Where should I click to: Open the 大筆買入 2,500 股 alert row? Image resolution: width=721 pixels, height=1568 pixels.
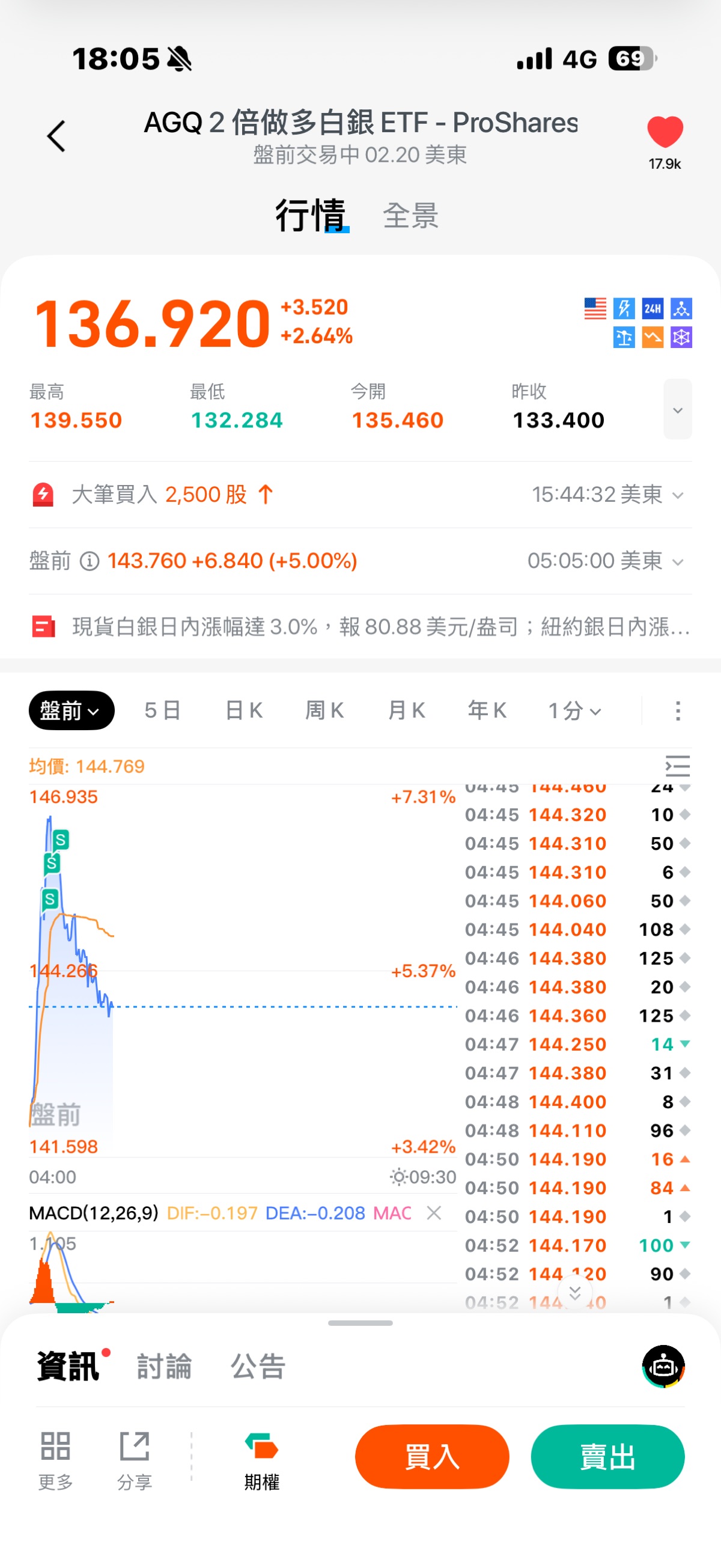click(360, 495)
